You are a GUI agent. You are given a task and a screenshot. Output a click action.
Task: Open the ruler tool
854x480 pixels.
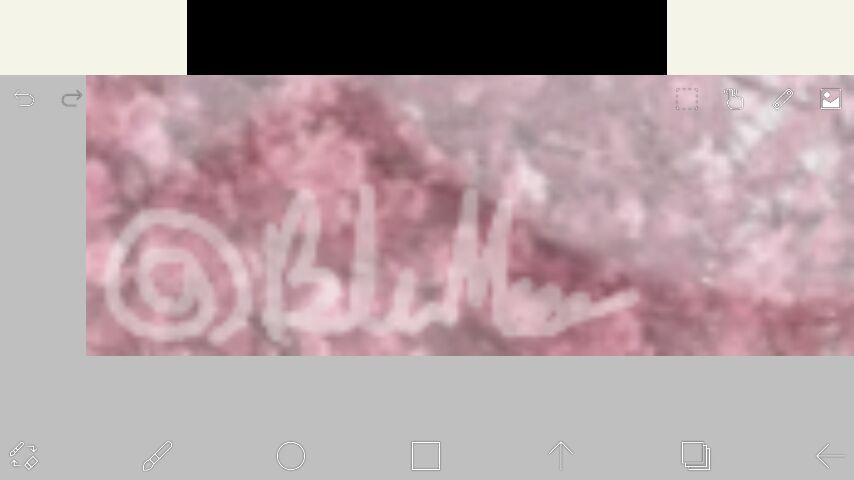(782, 99)
